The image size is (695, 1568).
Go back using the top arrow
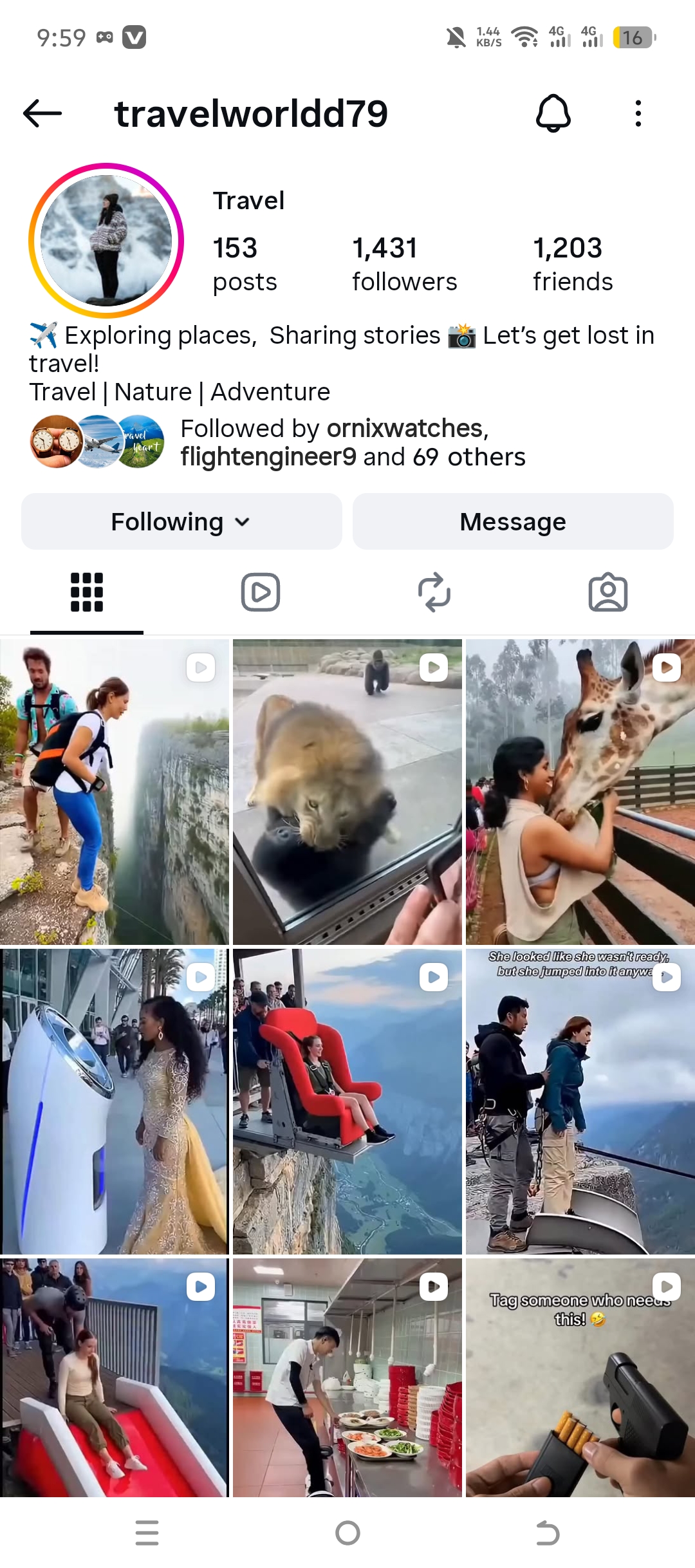pyautogui.click(x=42, y=113)
